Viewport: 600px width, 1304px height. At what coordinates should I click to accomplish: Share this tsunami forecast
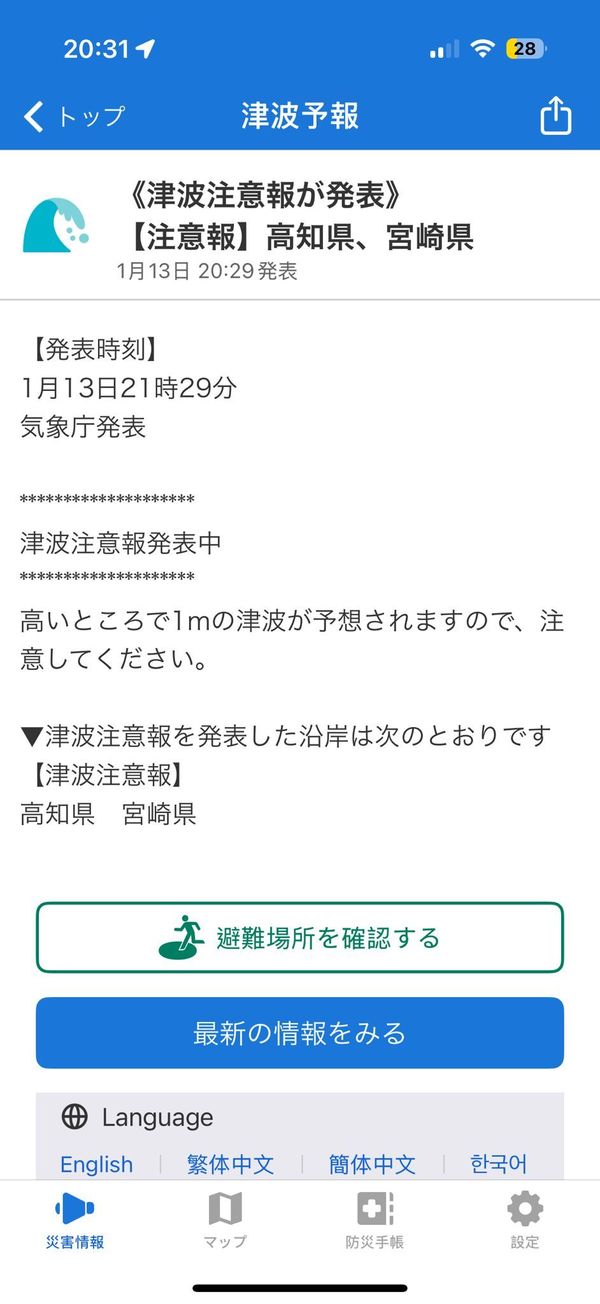click(x=555, y=116)
